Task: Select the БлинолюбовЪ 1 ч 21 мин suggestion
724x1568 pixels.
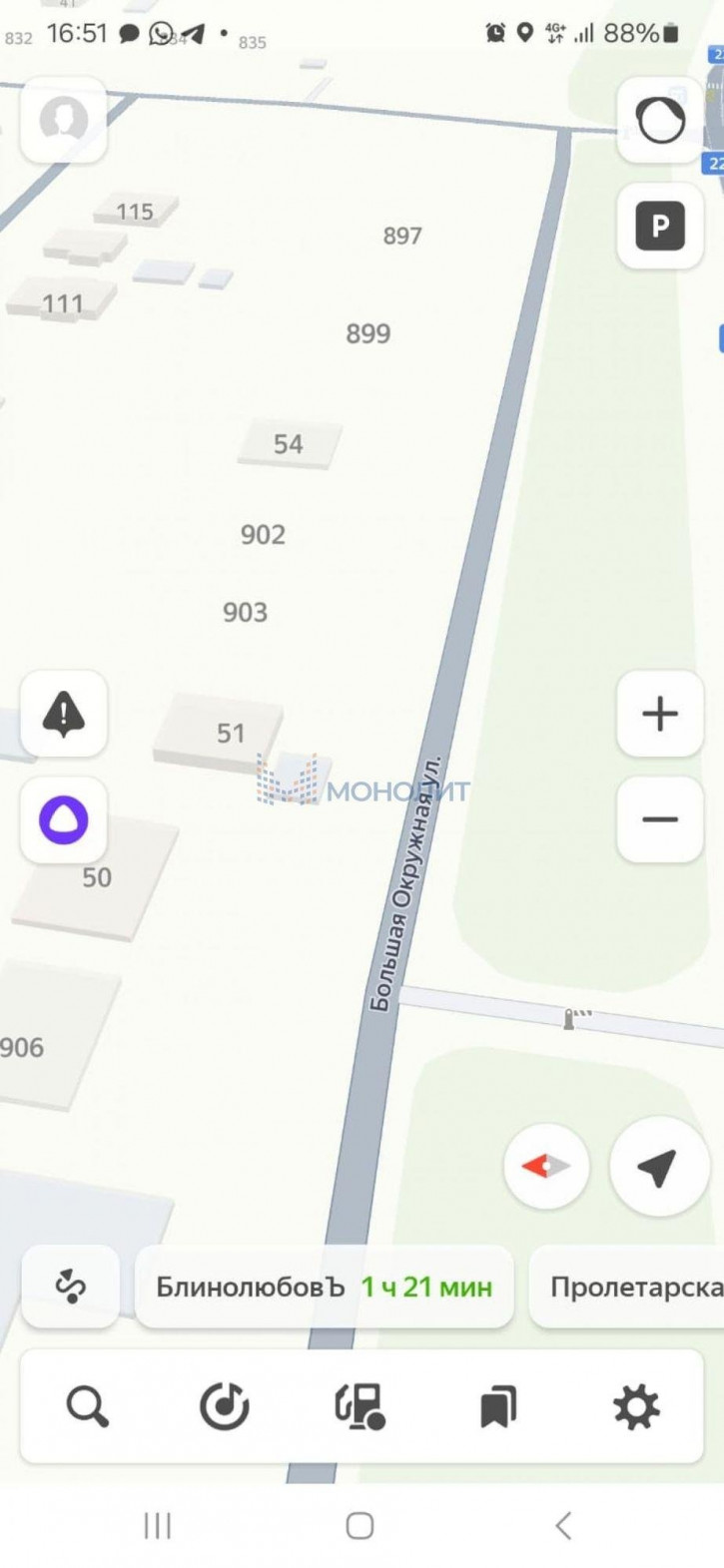Action: click(325, 1288)
